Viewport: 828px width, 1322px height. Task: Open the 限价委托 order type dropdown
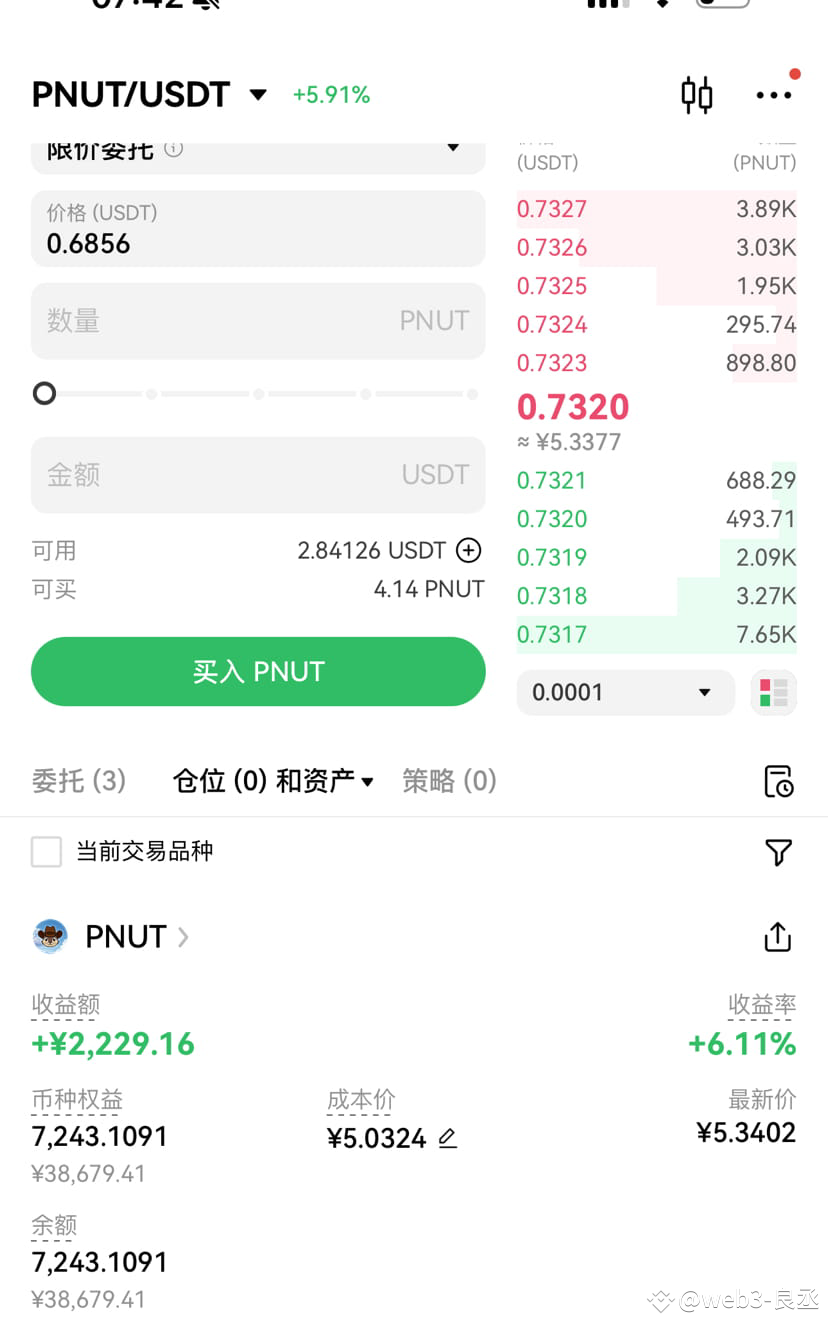258,152
